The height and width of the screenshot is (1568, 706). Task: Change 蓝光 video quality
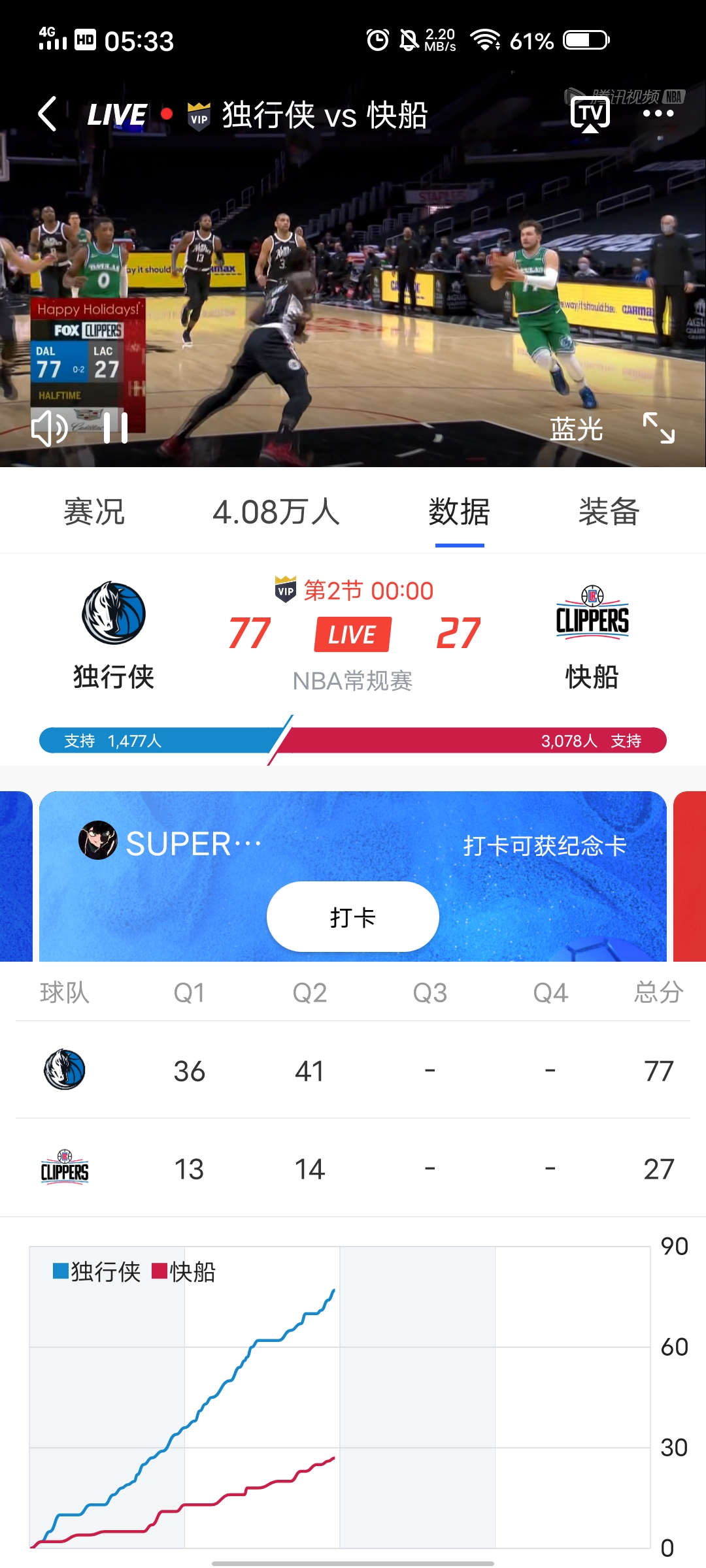click(x=576, y=429)
